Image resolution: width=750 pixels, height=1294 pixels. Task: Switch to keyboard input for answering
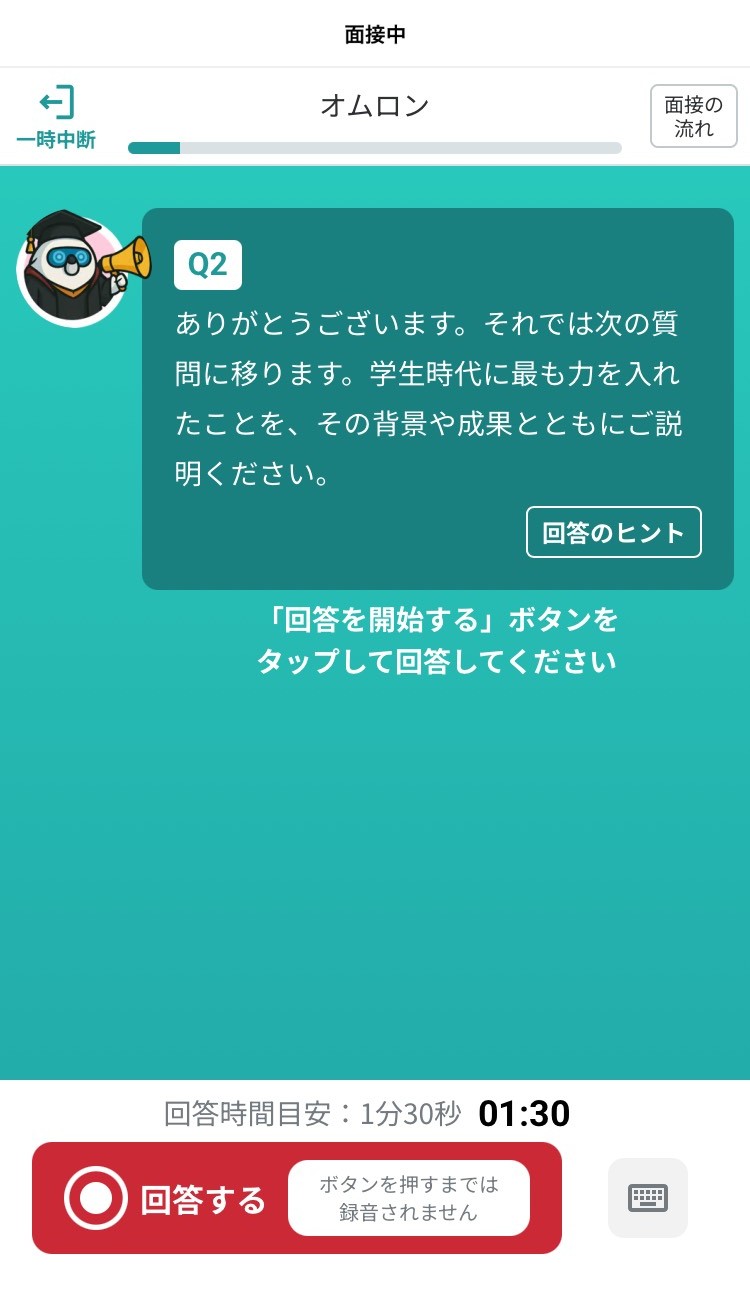647,1198
